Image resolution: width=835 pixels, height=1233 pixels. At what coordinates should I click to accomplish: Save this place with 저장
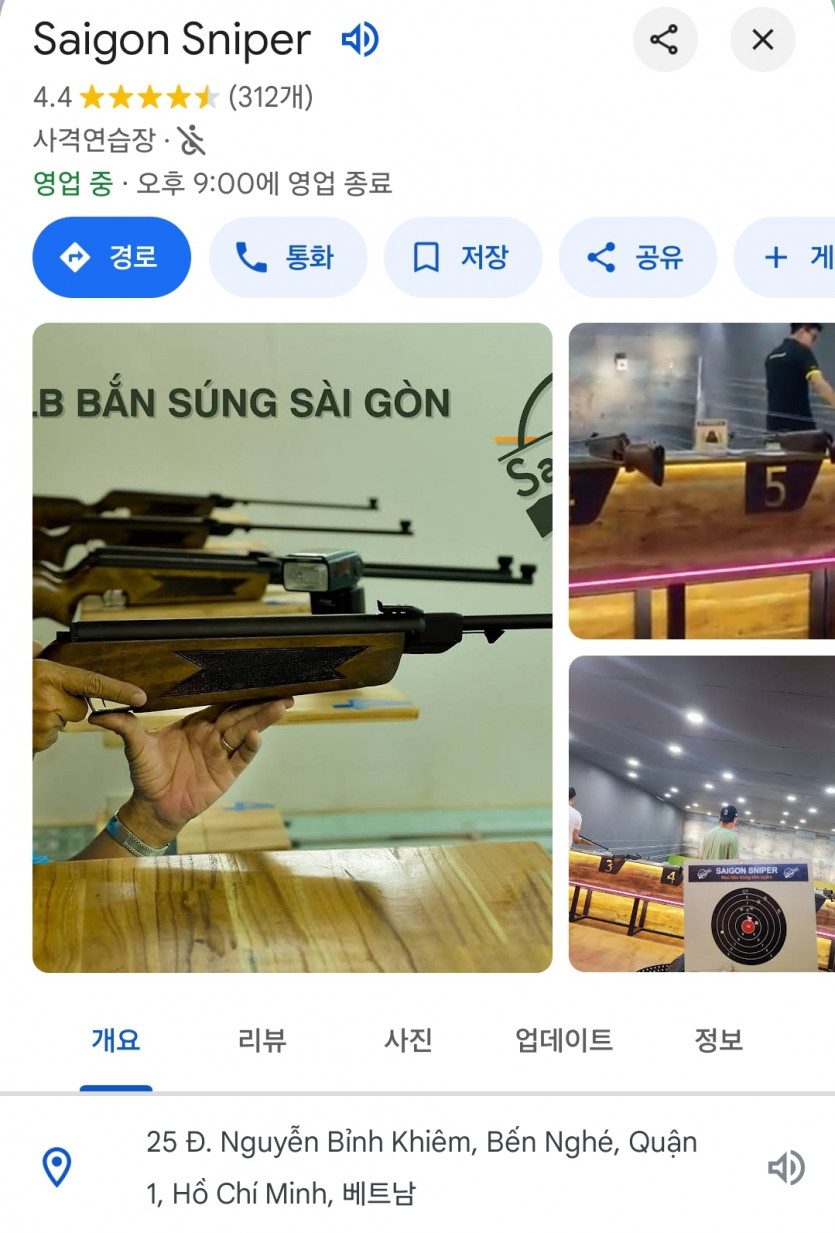coord(462,257)
